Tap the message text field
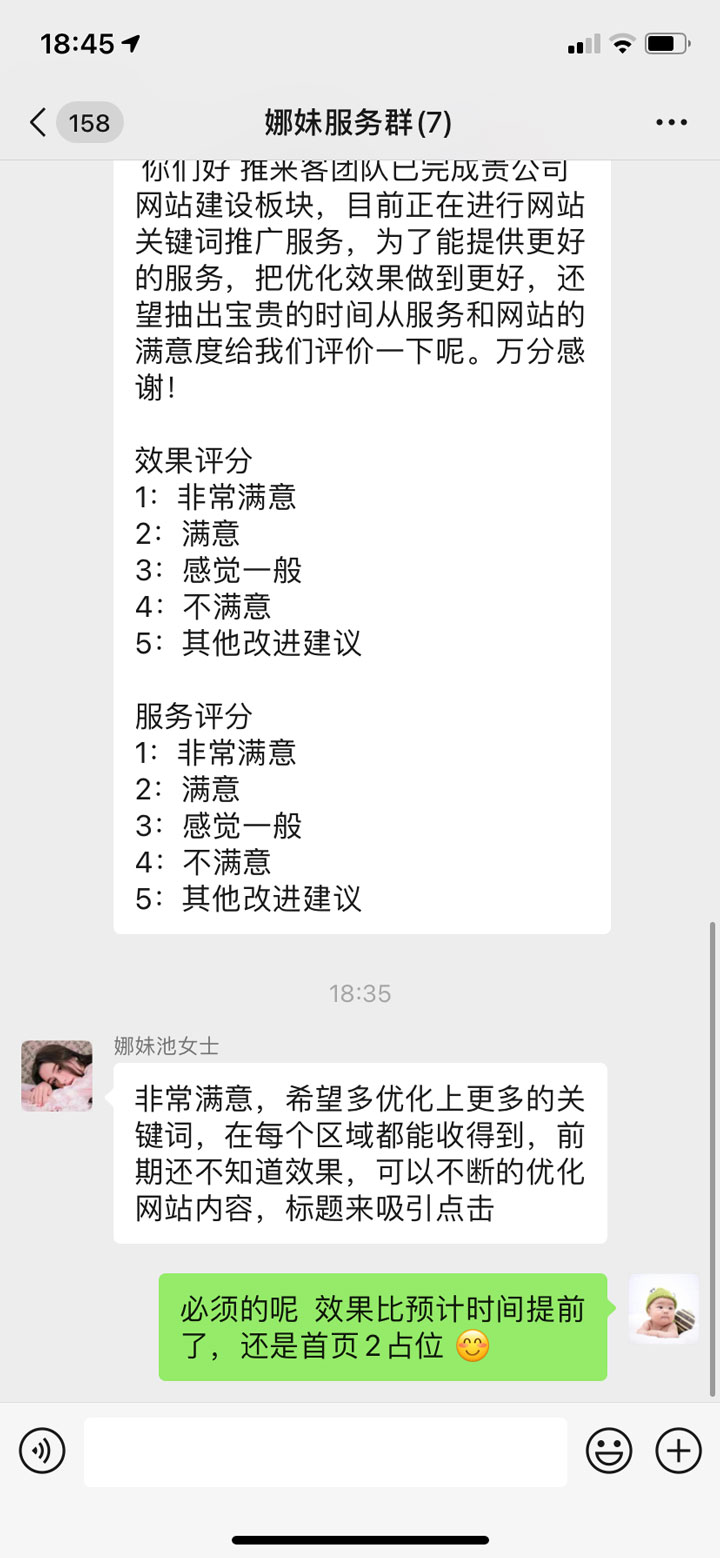720x1558 pixels. 325,1451
